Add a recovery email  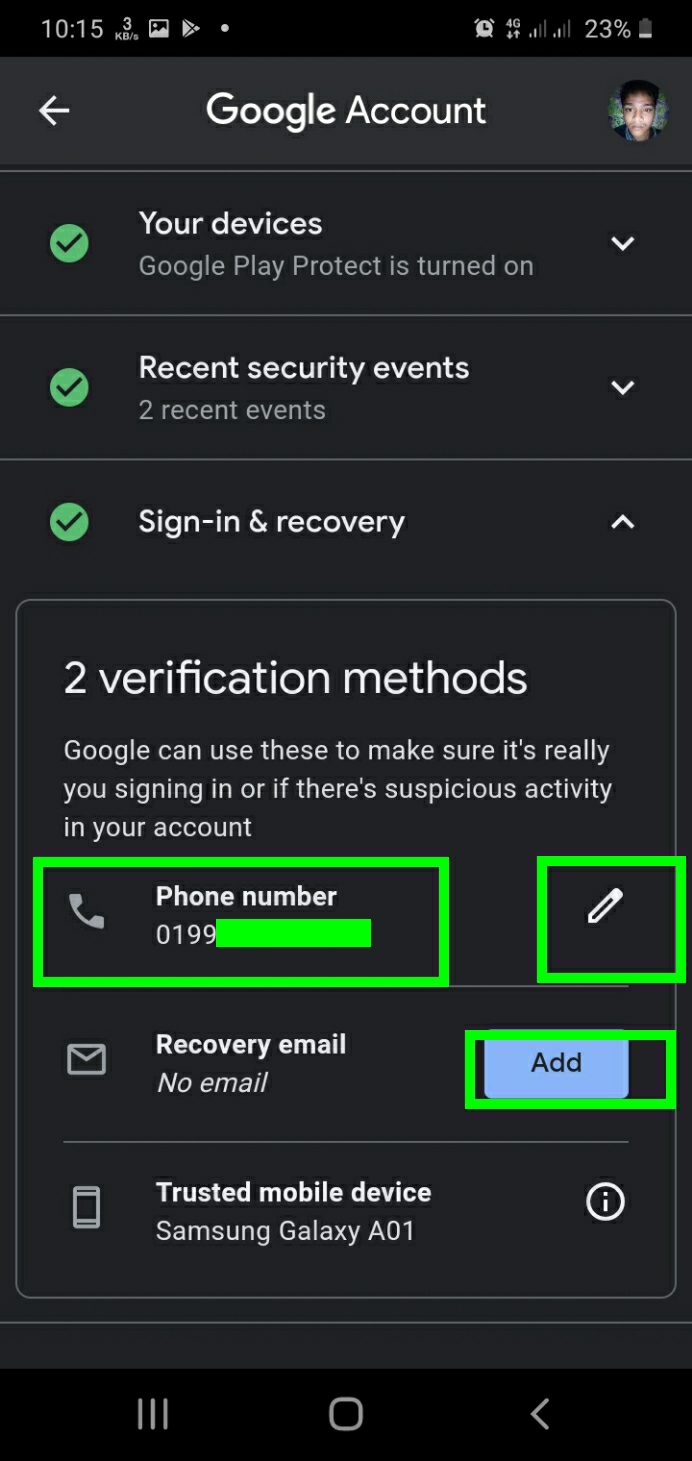coord(556,1063)
